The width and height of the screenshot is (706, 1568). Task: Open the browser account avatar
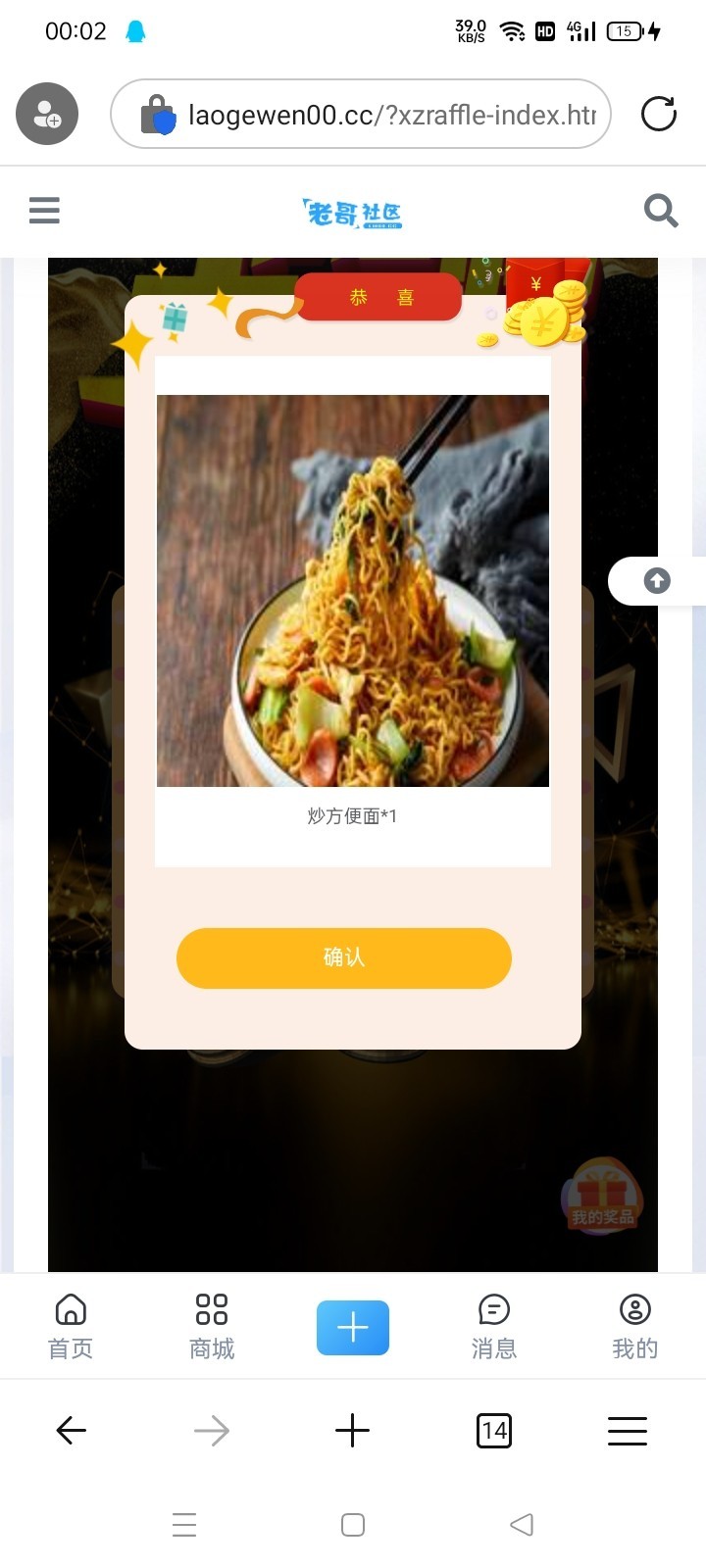click(x=47, y=114)
